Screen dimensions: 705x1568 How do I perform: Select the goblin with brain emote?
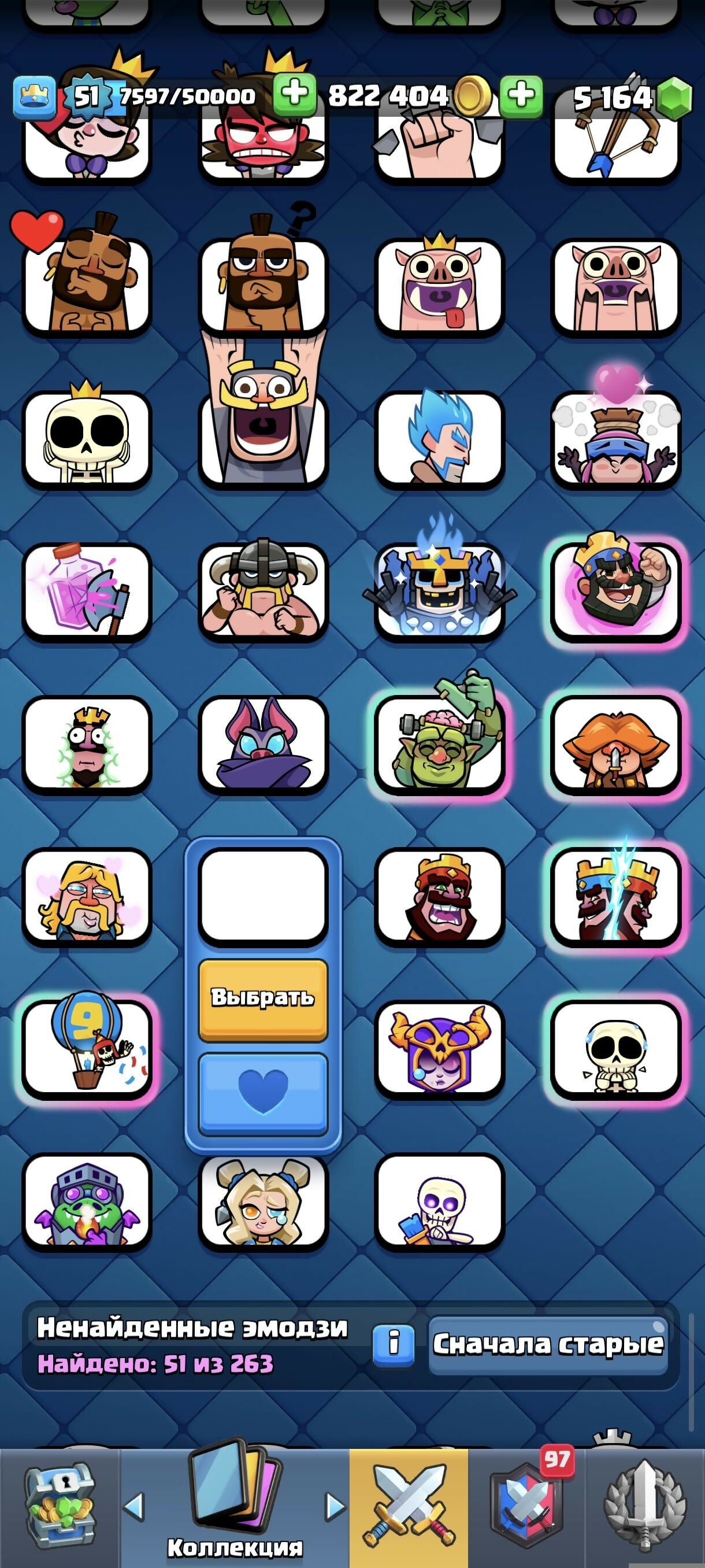439,744
